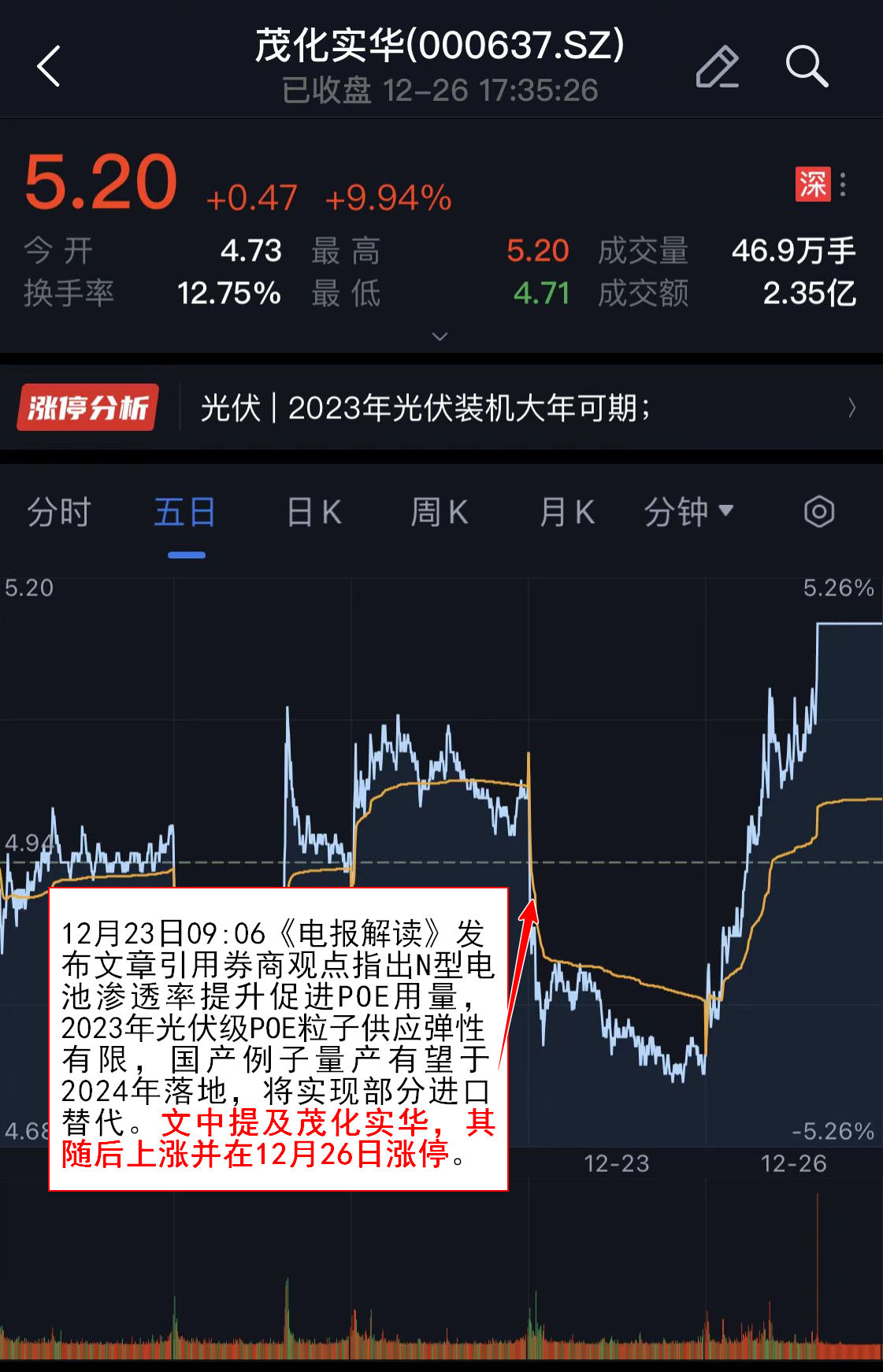Expand more quote details with the chevron
This screenshot has width=883, height=1372.
[x=440, y=336]
